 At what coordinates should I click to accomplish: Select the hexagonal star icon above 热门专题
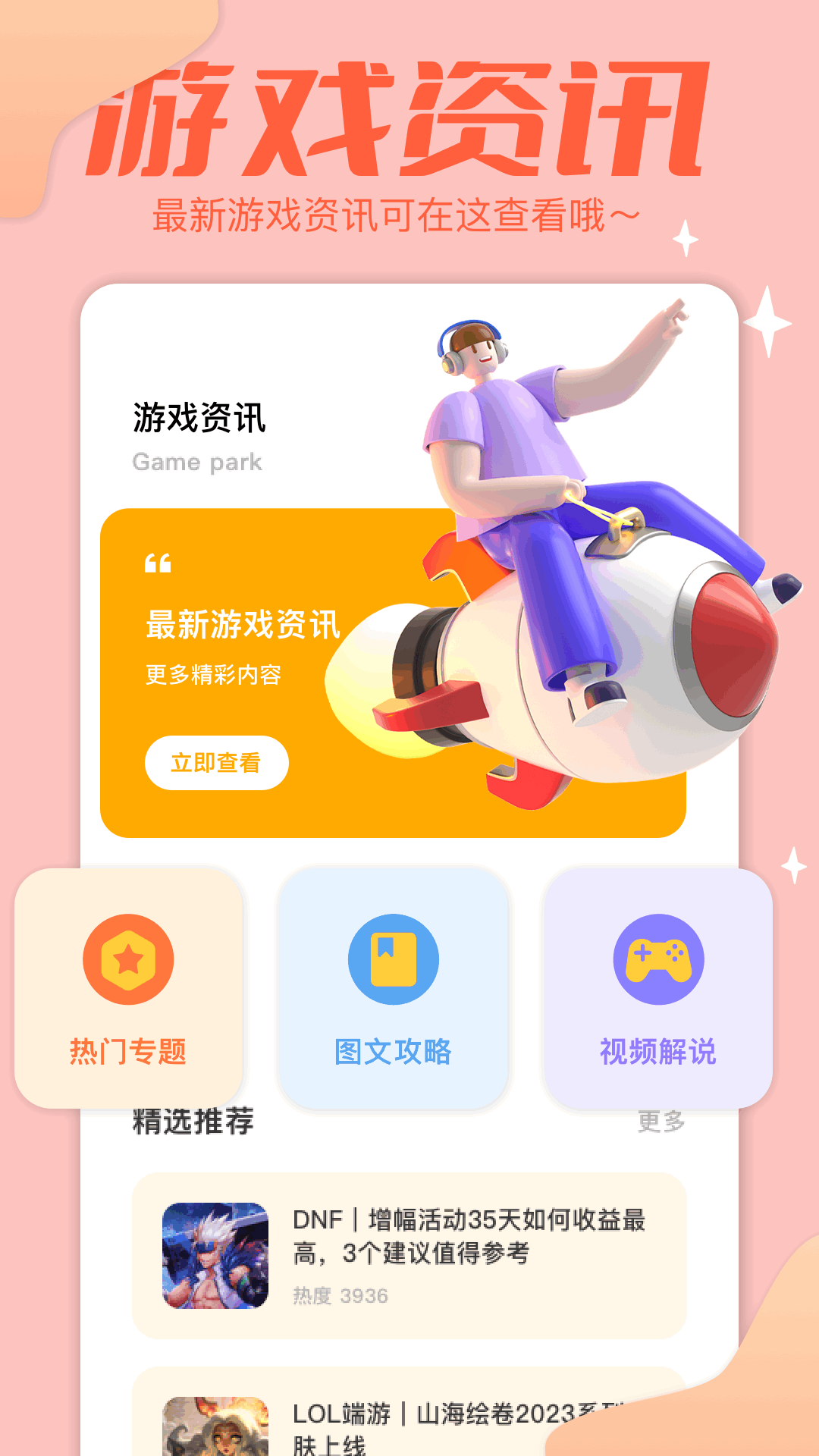pyautogui.click(x=127, y=959)
